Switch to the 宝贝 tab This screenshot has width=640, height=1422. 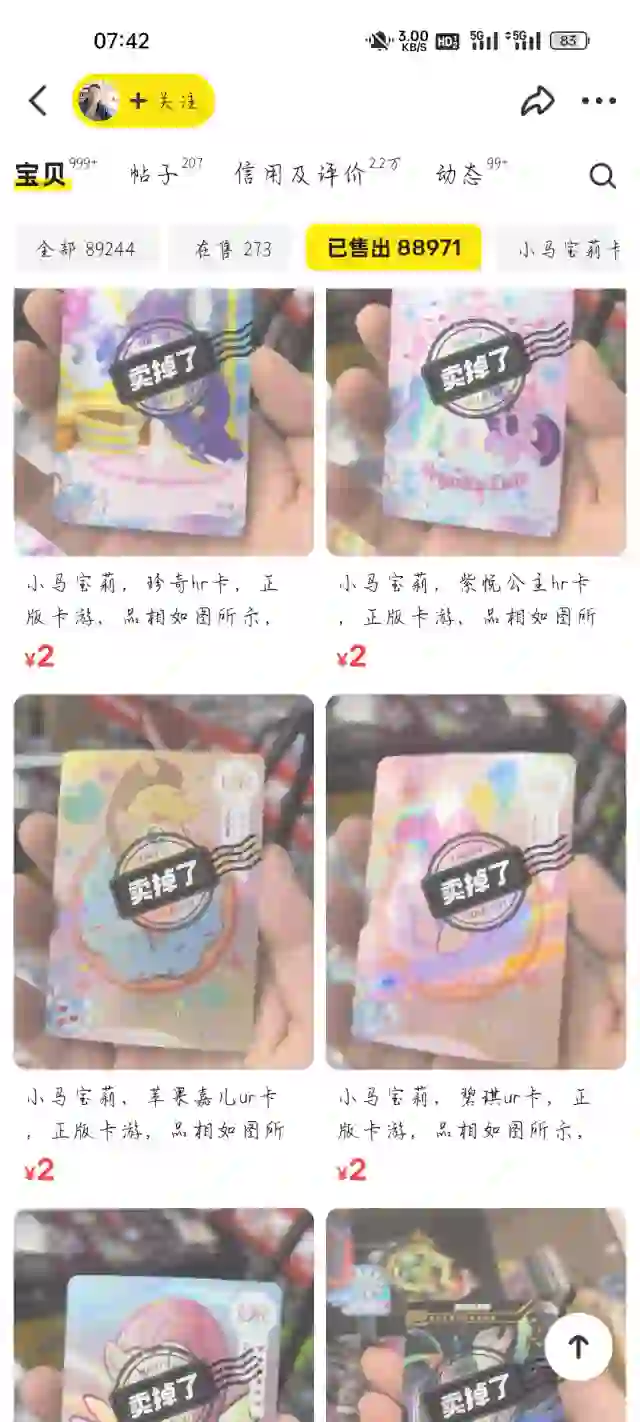[42, 175]
